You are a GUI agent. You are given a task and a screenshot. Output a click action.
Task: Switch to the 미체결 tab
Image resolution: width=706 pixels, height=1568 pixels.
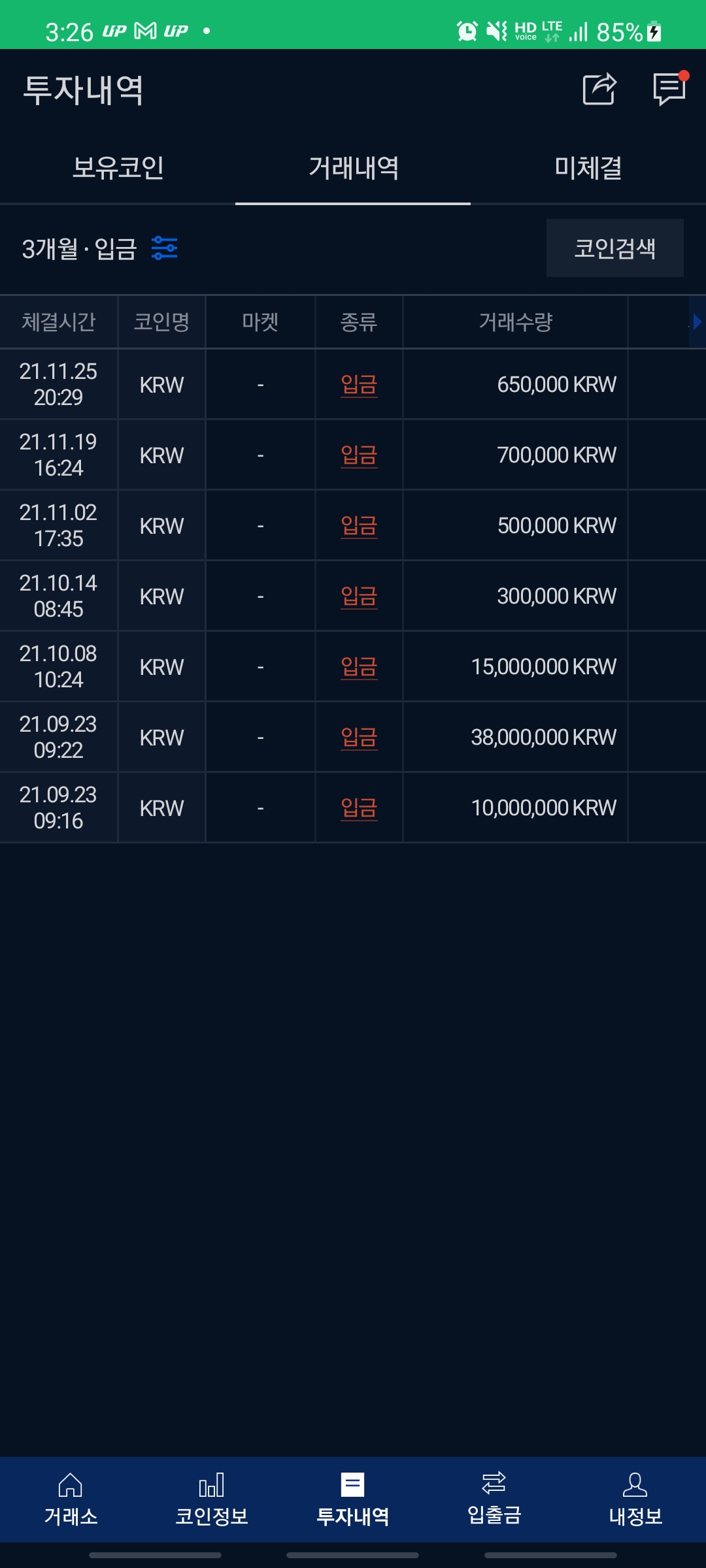[x=588, y=168]
